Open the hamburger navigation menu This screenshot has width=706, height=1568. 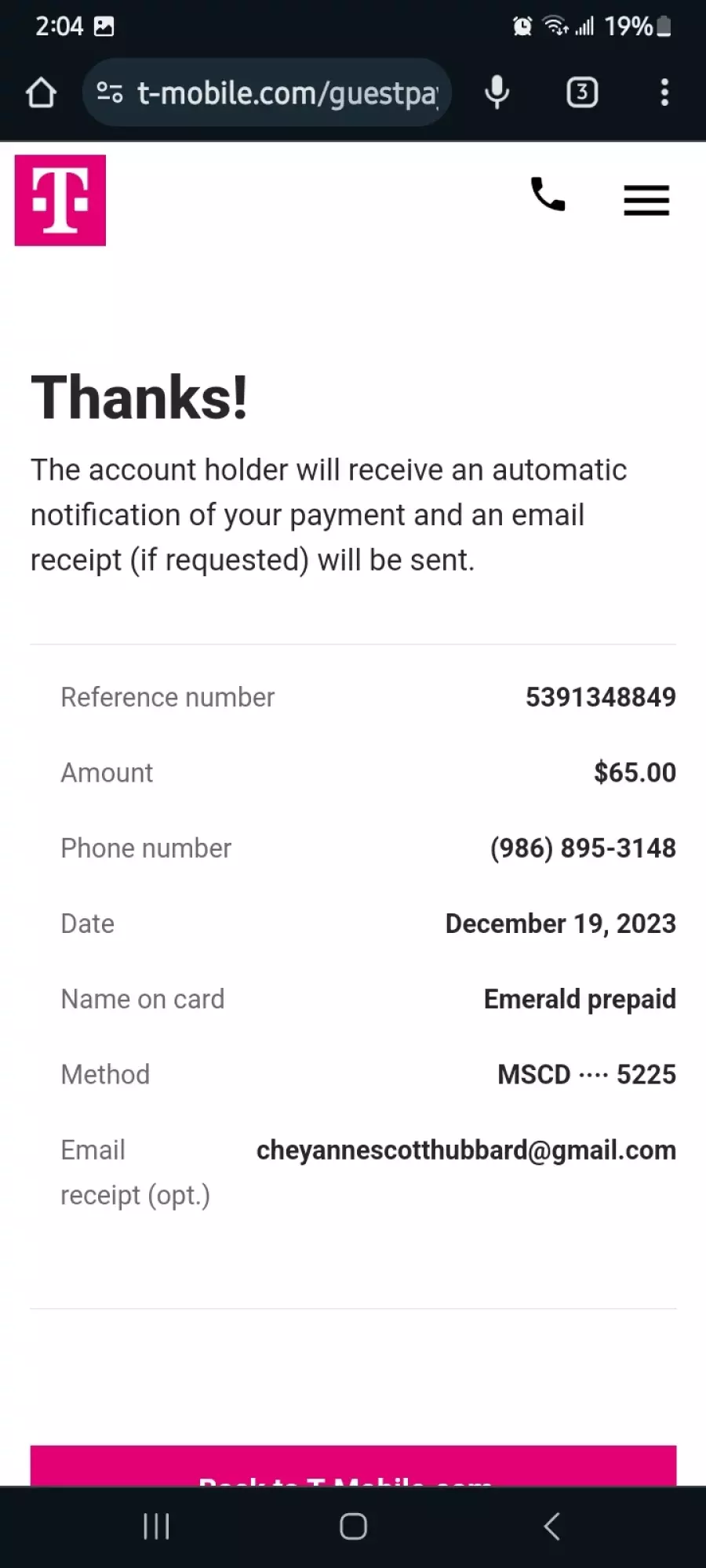(x=646, y=201)
